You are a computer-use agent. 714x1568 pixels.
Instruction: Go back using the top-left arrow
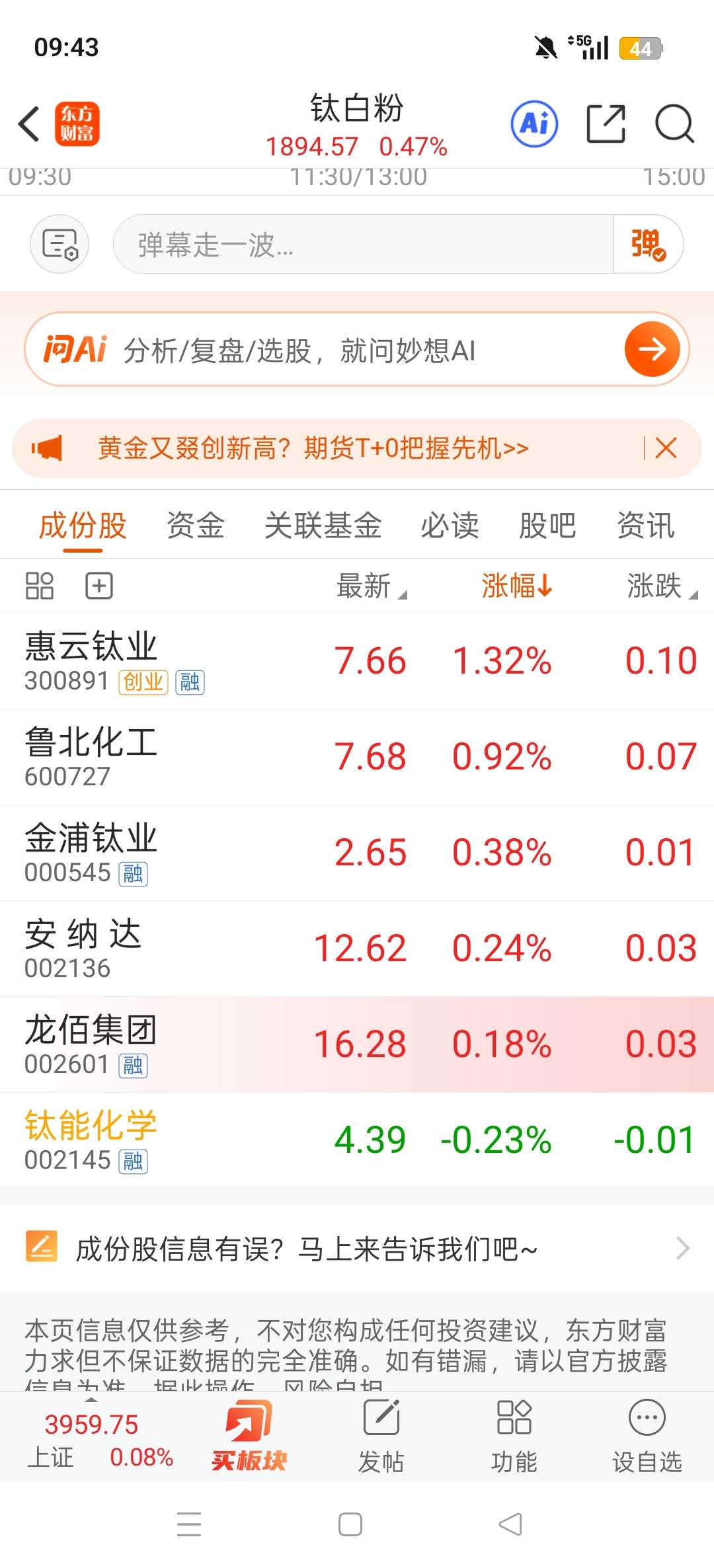click(29, 124)
